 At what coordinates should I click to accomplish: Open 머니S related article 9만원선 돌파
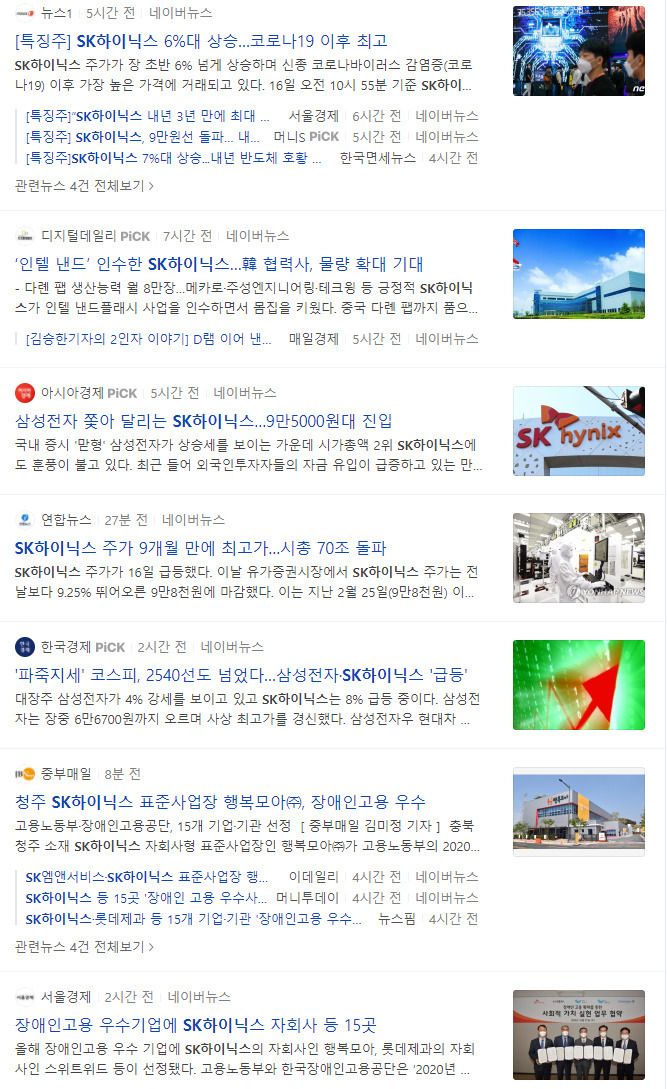coord(142,136)
